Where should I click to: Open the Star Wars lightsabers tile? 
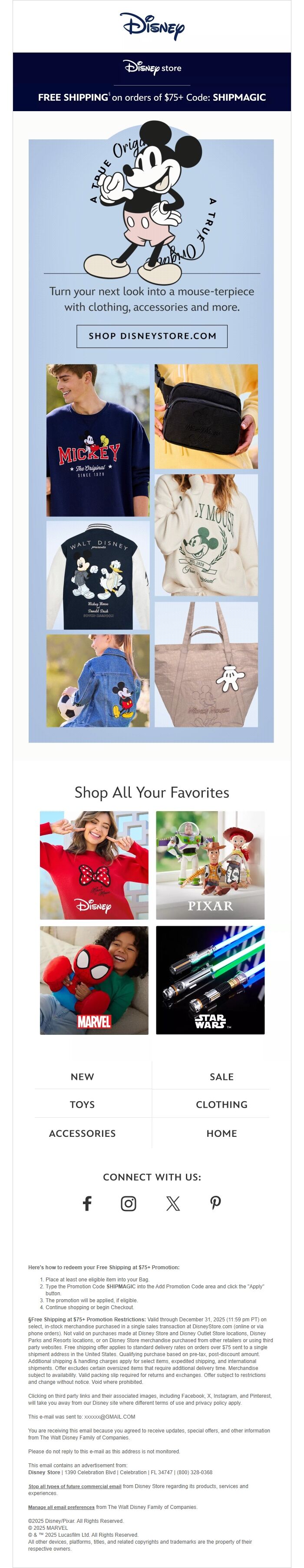pos(210,980)
